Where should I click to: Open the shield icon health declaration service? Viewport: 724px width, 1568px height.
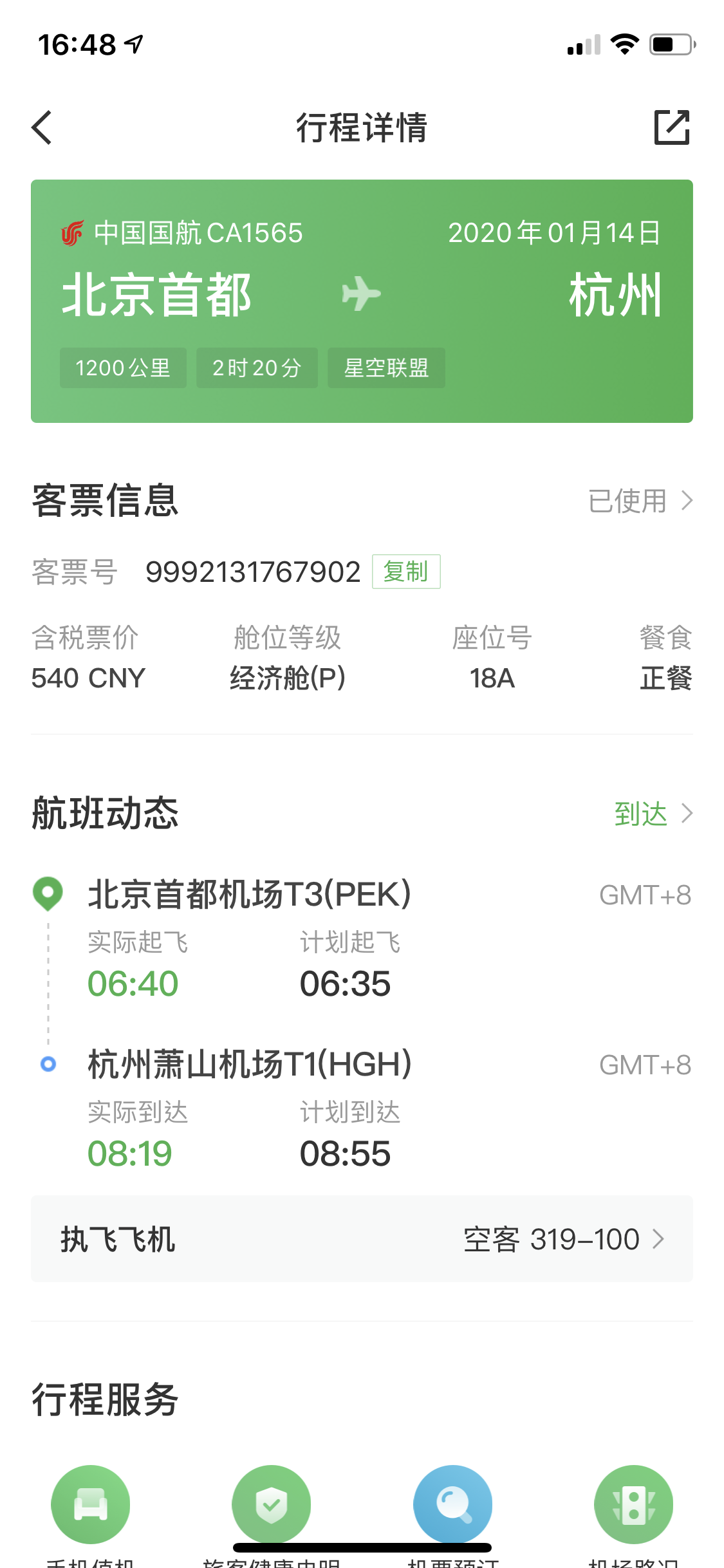click(272, 1504)
